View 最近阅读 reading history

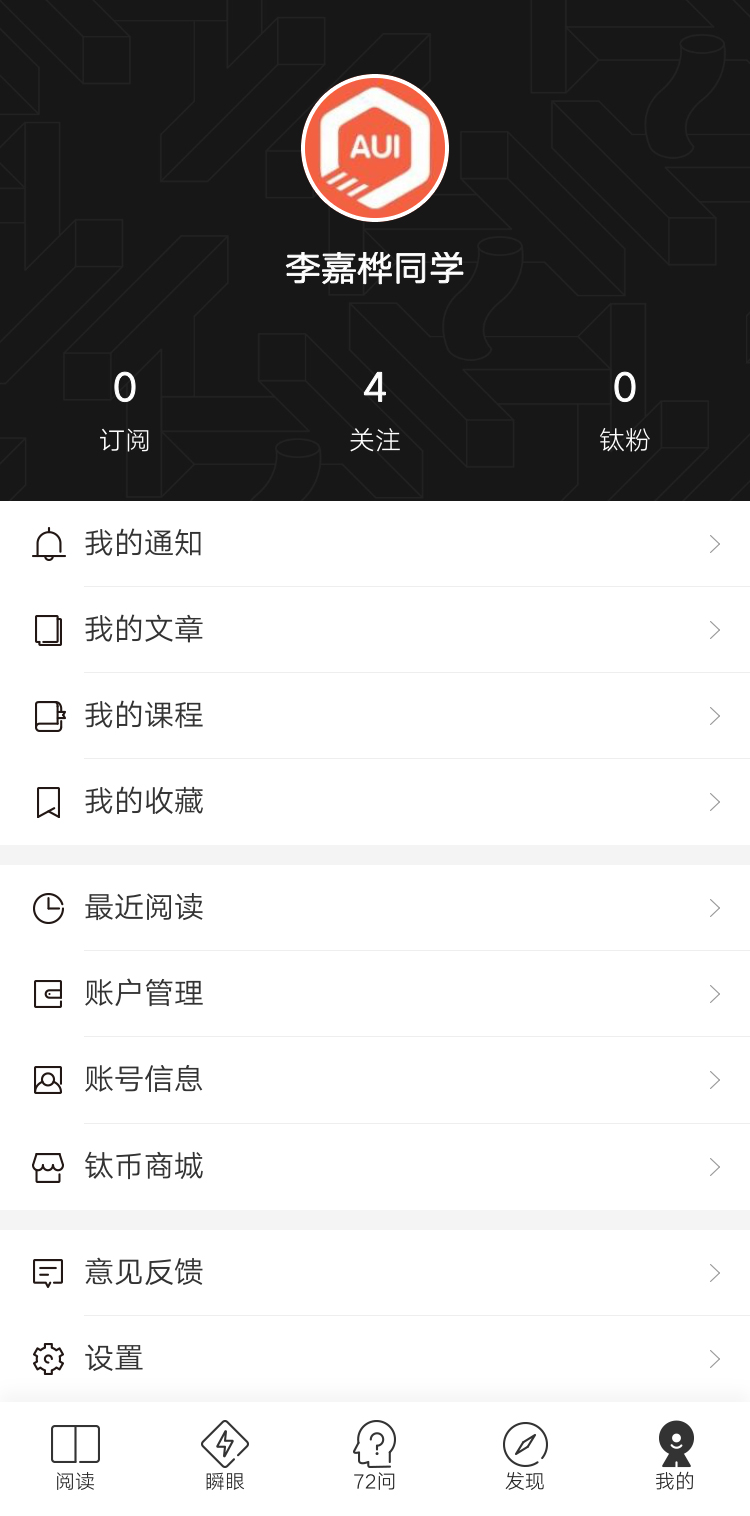(375, 908)
